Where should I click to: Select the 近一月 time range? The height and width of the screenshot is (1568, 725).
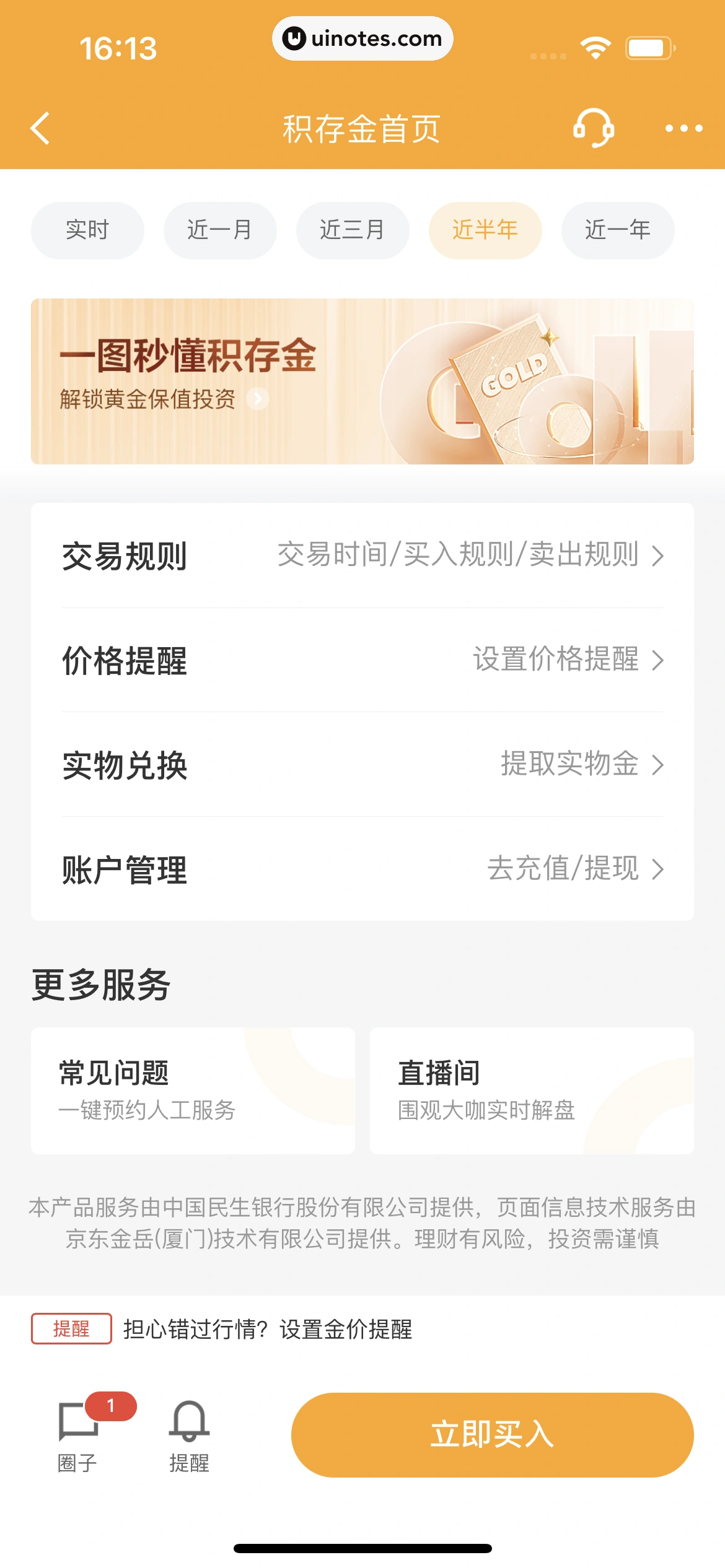click(220, 230)
